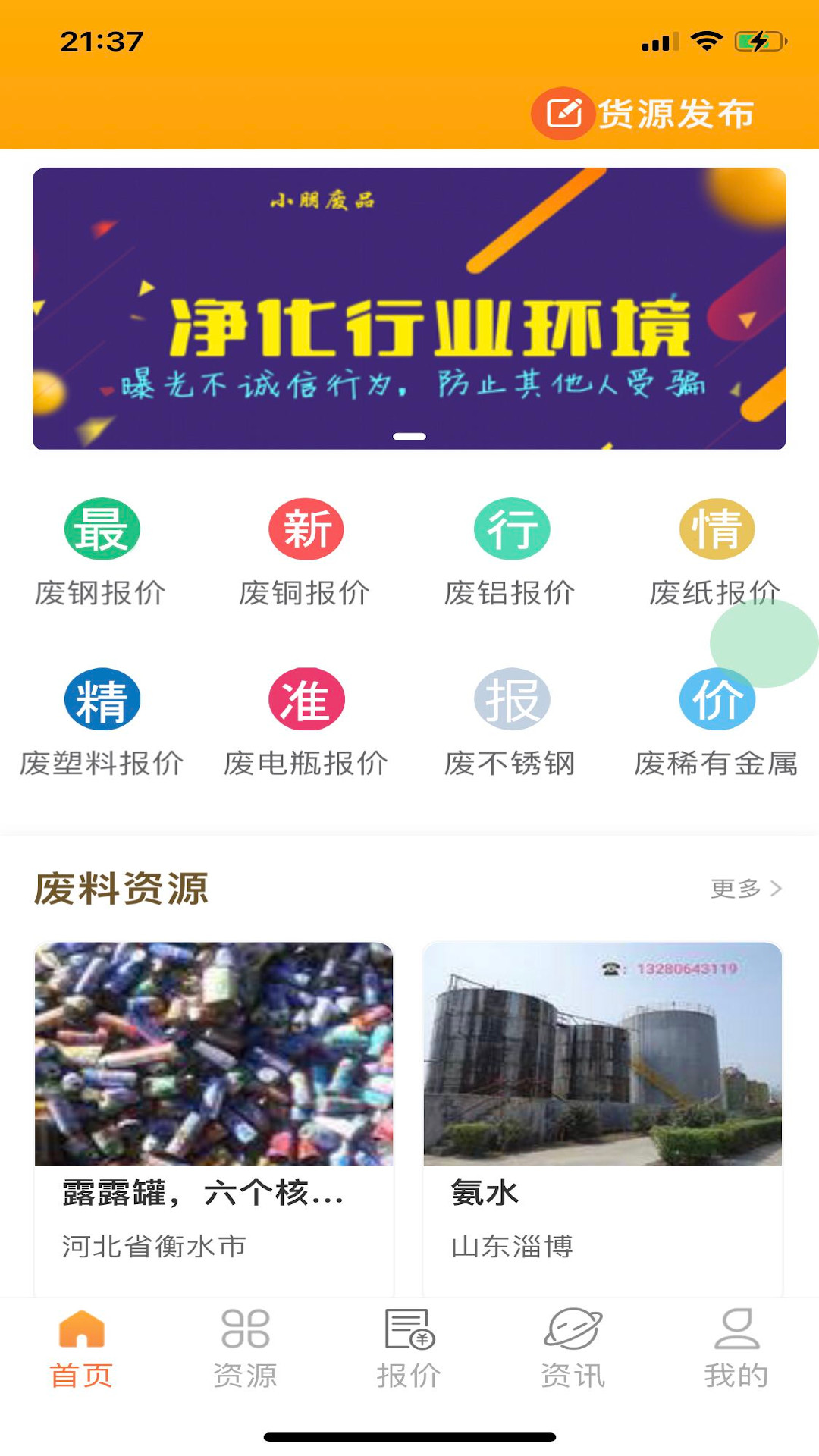Tap the 货源发布 publish button
The height and width of the screenshot is (1456, 819).
[x=645, y=114]
